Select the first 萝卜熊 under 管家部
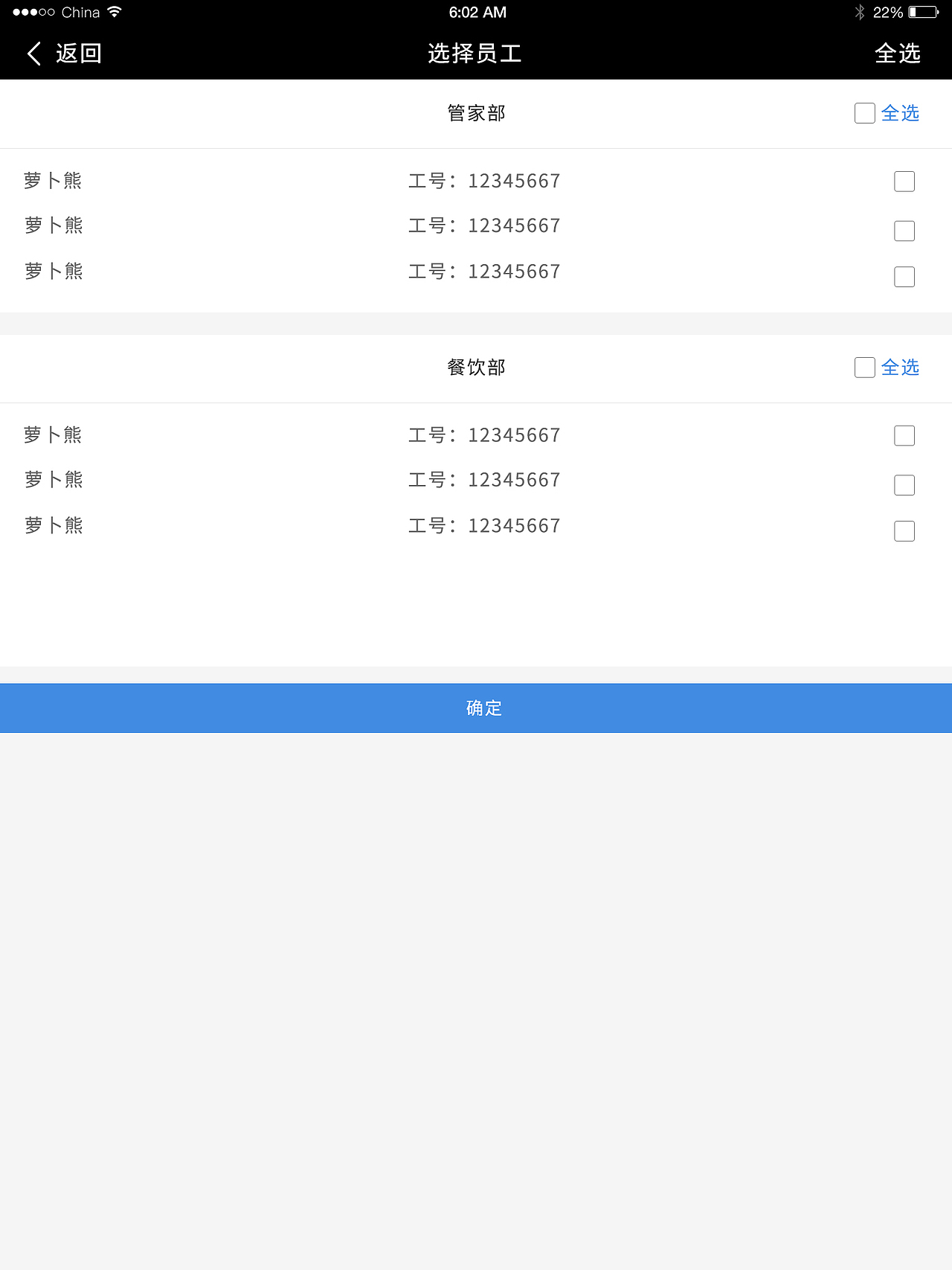This screenshot has width=952, height=1270. tap(904, 182)
